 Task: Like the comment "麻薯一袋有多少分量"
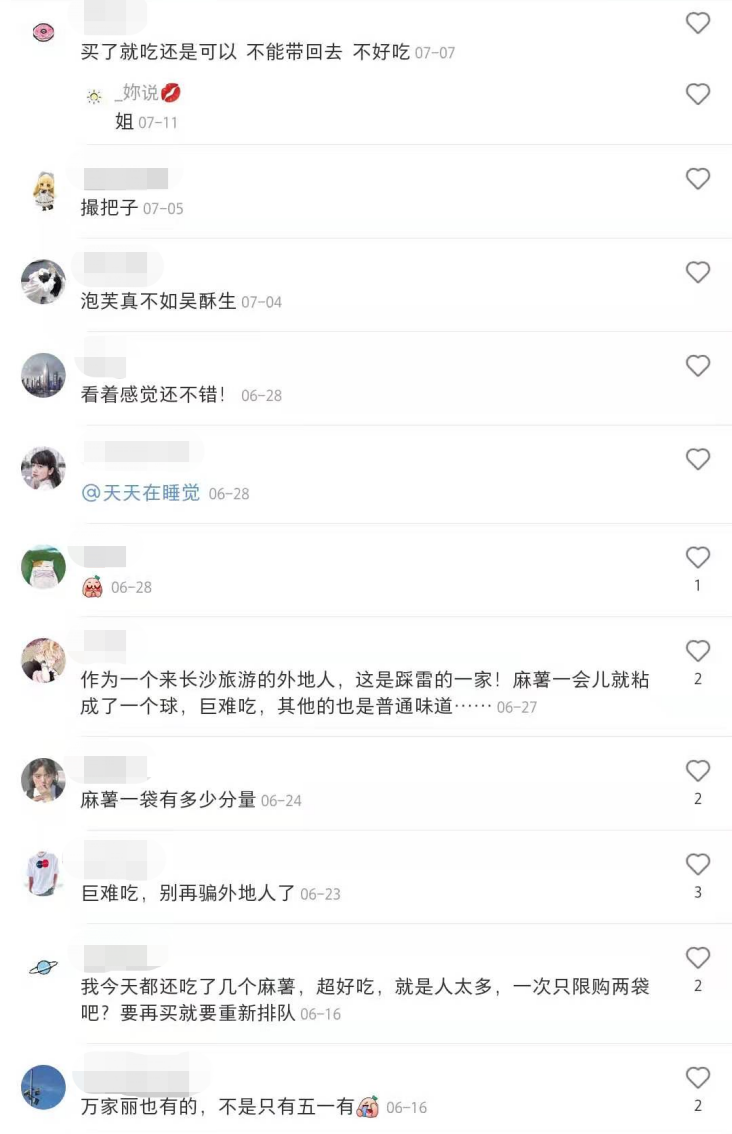click(x=697, y=771)
